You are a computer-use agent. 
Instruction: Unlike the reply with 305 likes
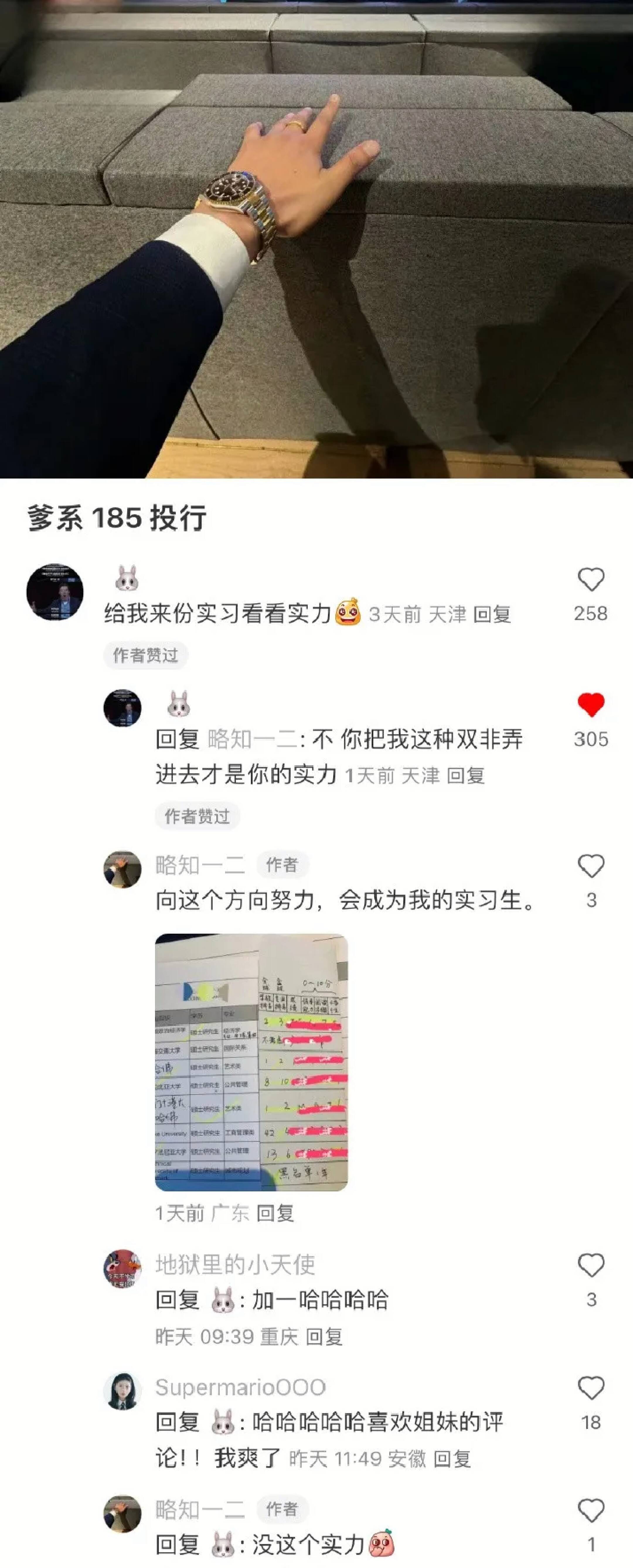click(590, 705)
